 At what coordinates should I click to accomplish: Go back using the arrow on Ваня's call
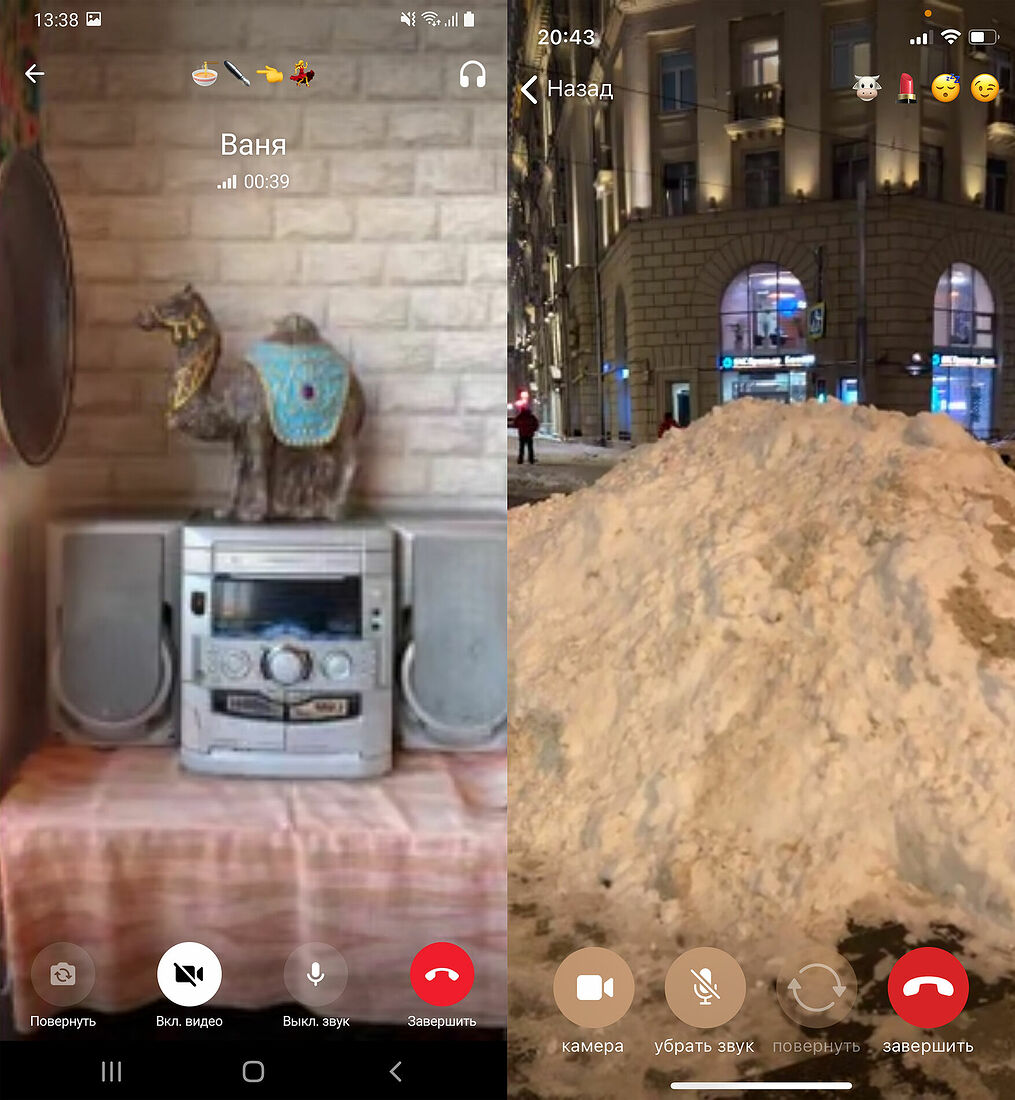coord(35,74)
